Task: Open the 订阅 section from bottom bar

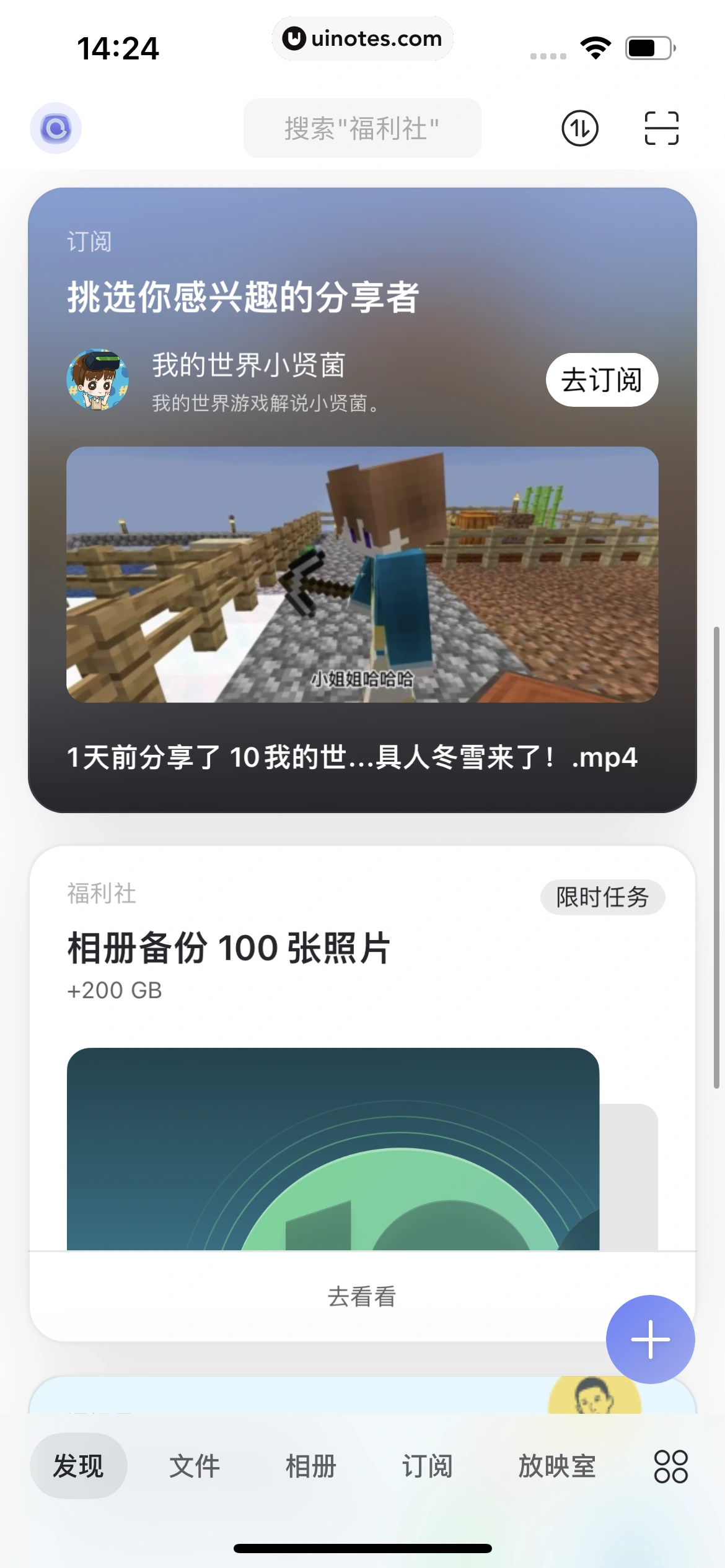Action: [428, 1465]
